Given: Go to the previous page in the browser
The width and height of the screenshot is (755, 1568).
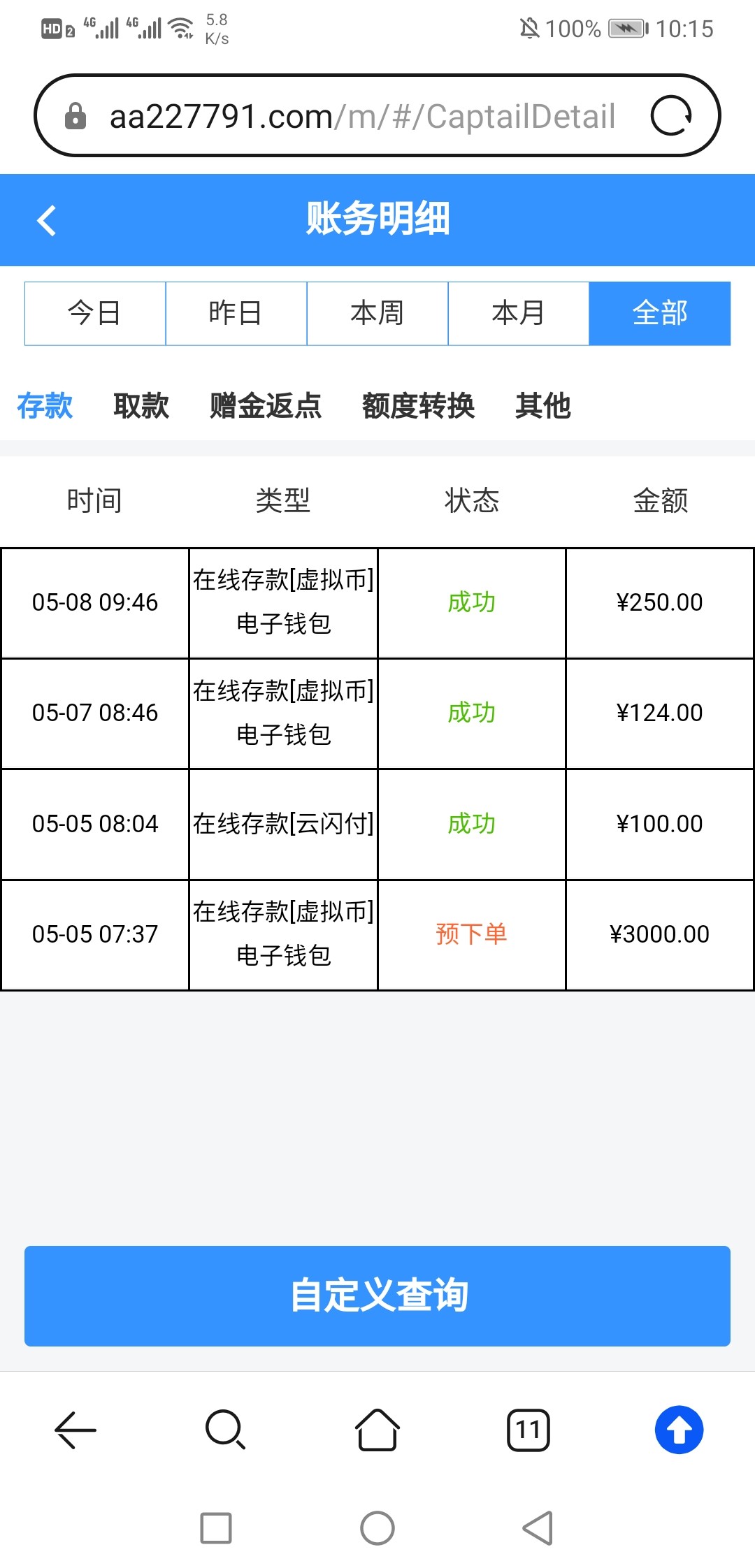Looking at the screenshot, I should click(x=75, y=1430).
